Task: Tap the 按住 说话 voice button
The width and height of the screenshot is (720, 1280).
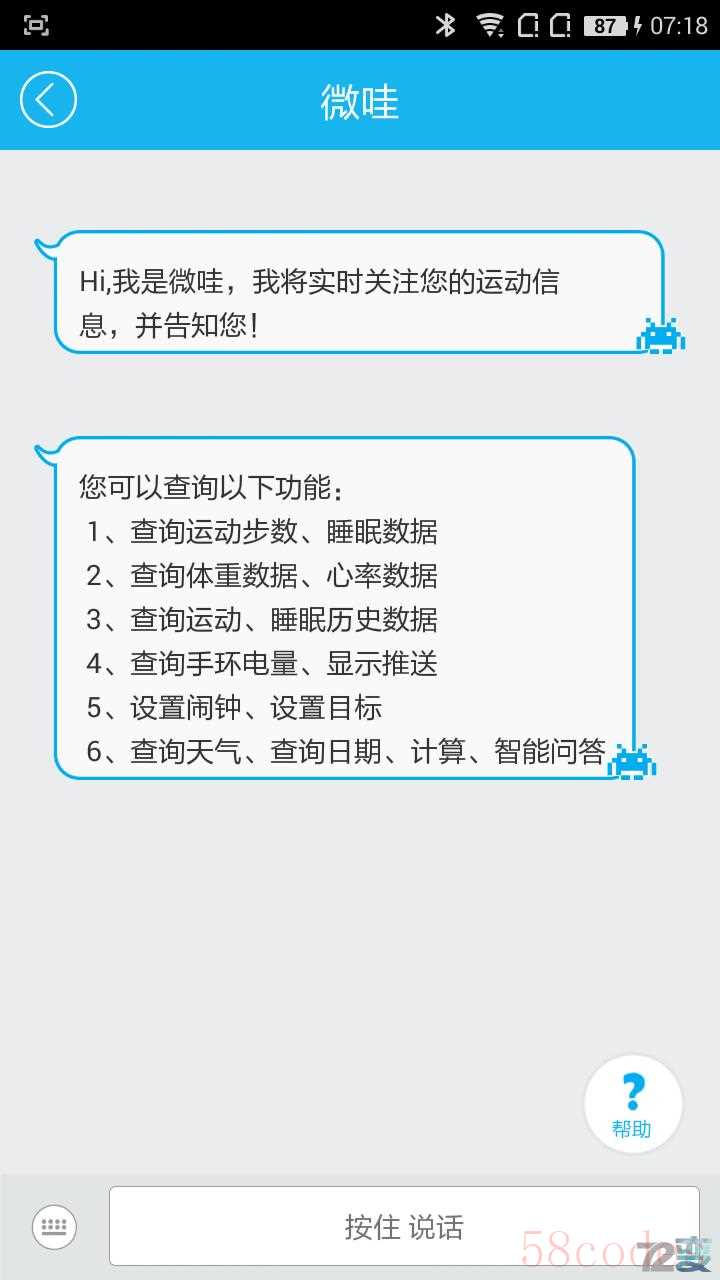Action: 404,1226
